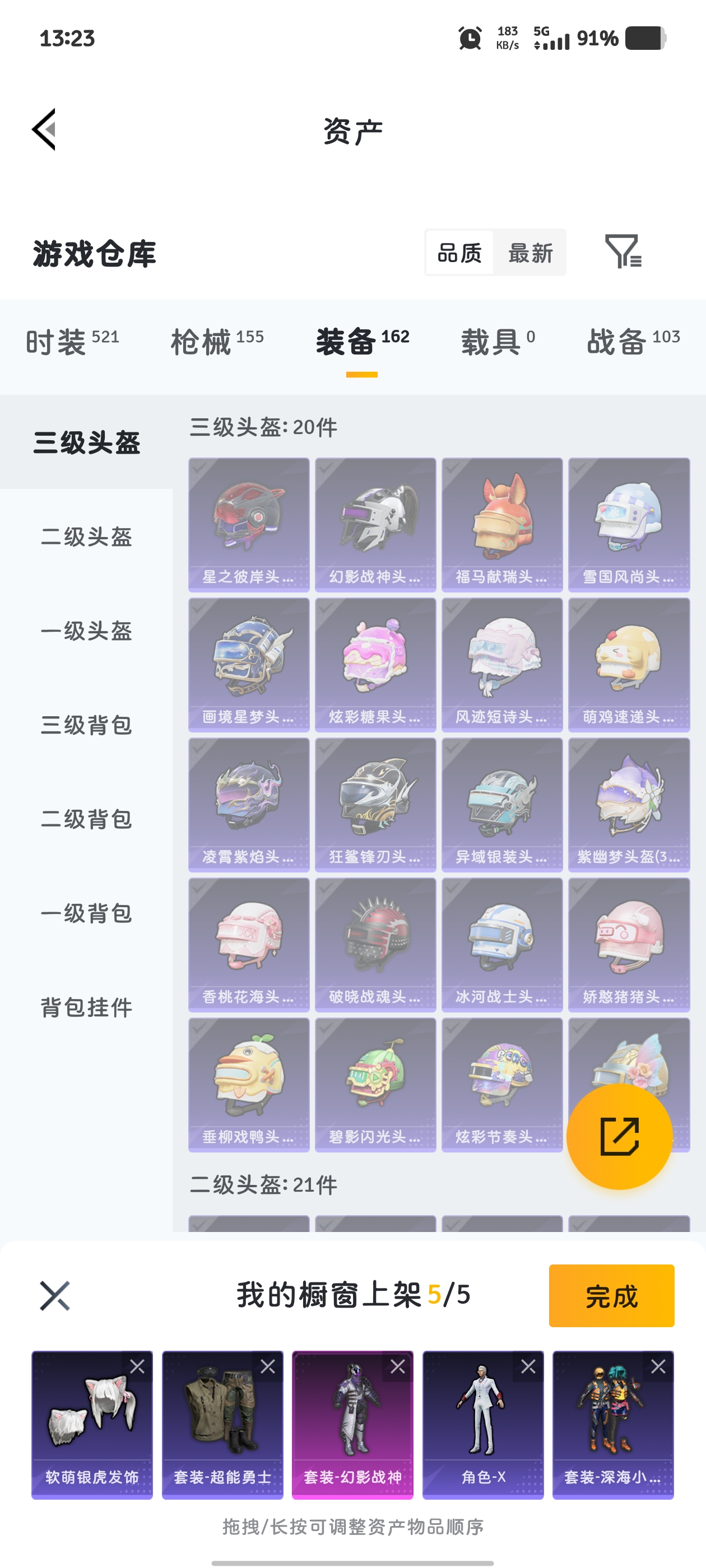Switch to the 时装 tab
This screenshot has width=706, height=1568.
click(x=72, y=341)
